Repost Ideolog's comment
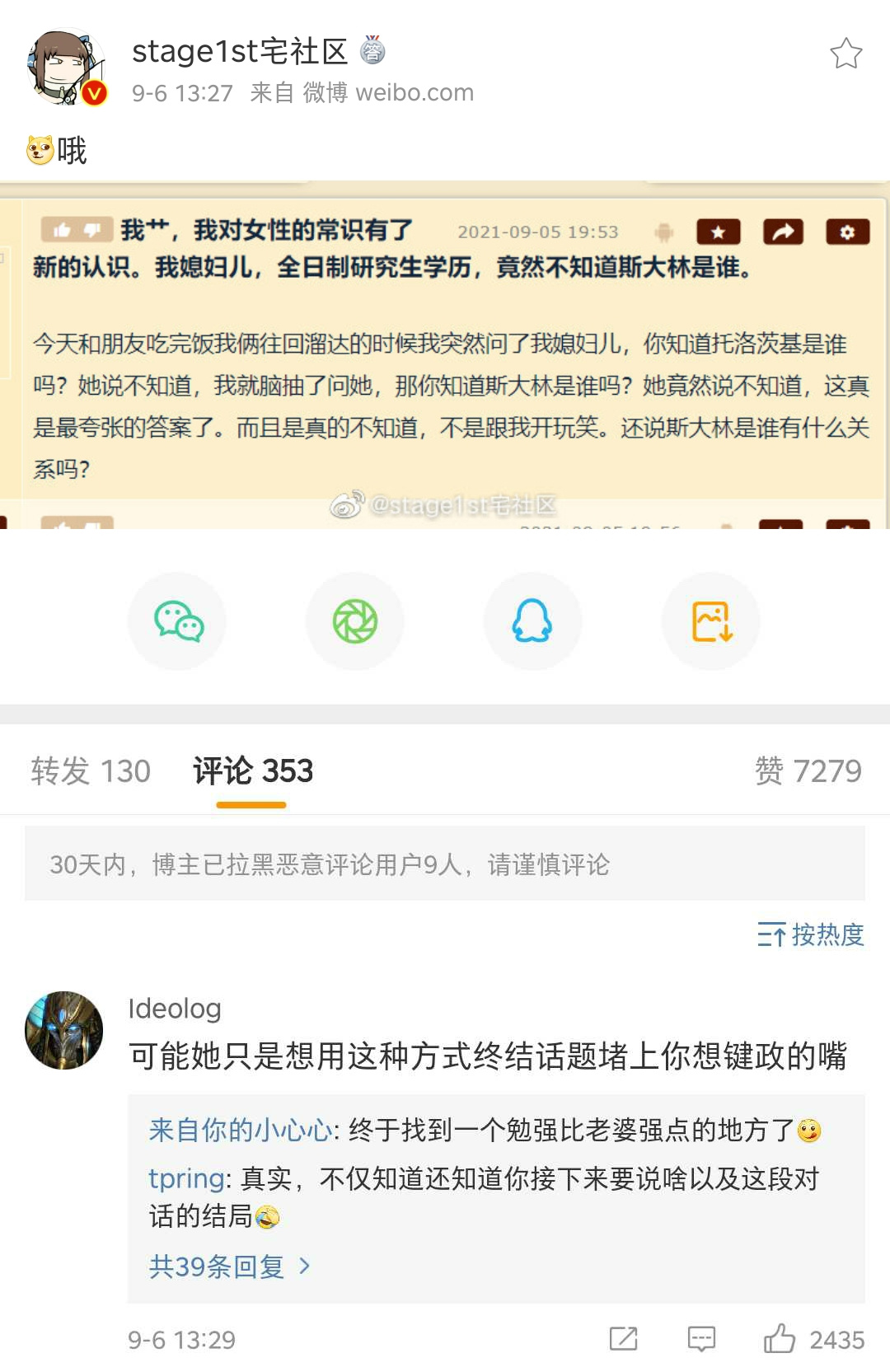The height and width of the screenshot is (1372, 890). (623, 1339)
